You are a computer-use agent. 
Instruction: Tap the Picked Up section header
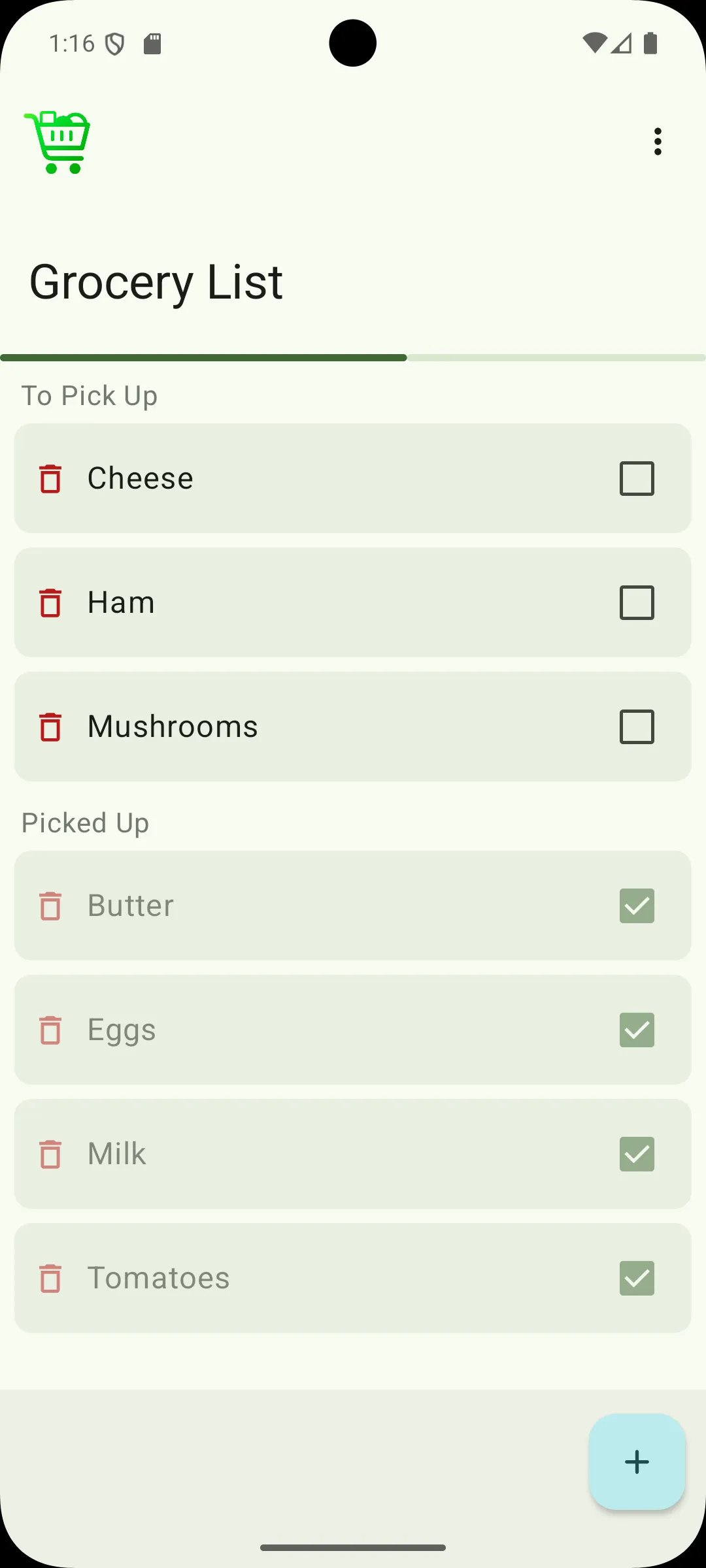tap(84, 823)
